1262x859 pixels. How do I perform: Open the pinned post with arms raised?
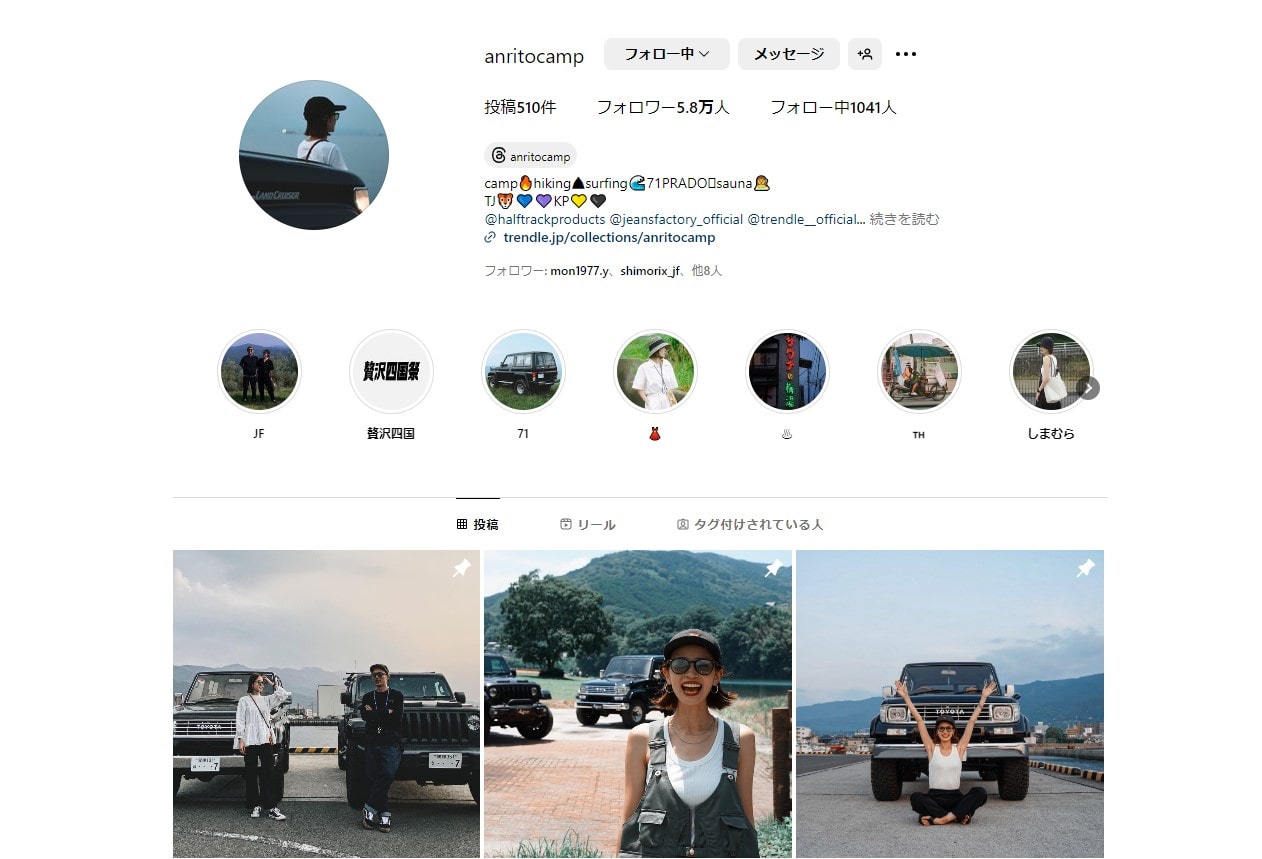(949, 704)
